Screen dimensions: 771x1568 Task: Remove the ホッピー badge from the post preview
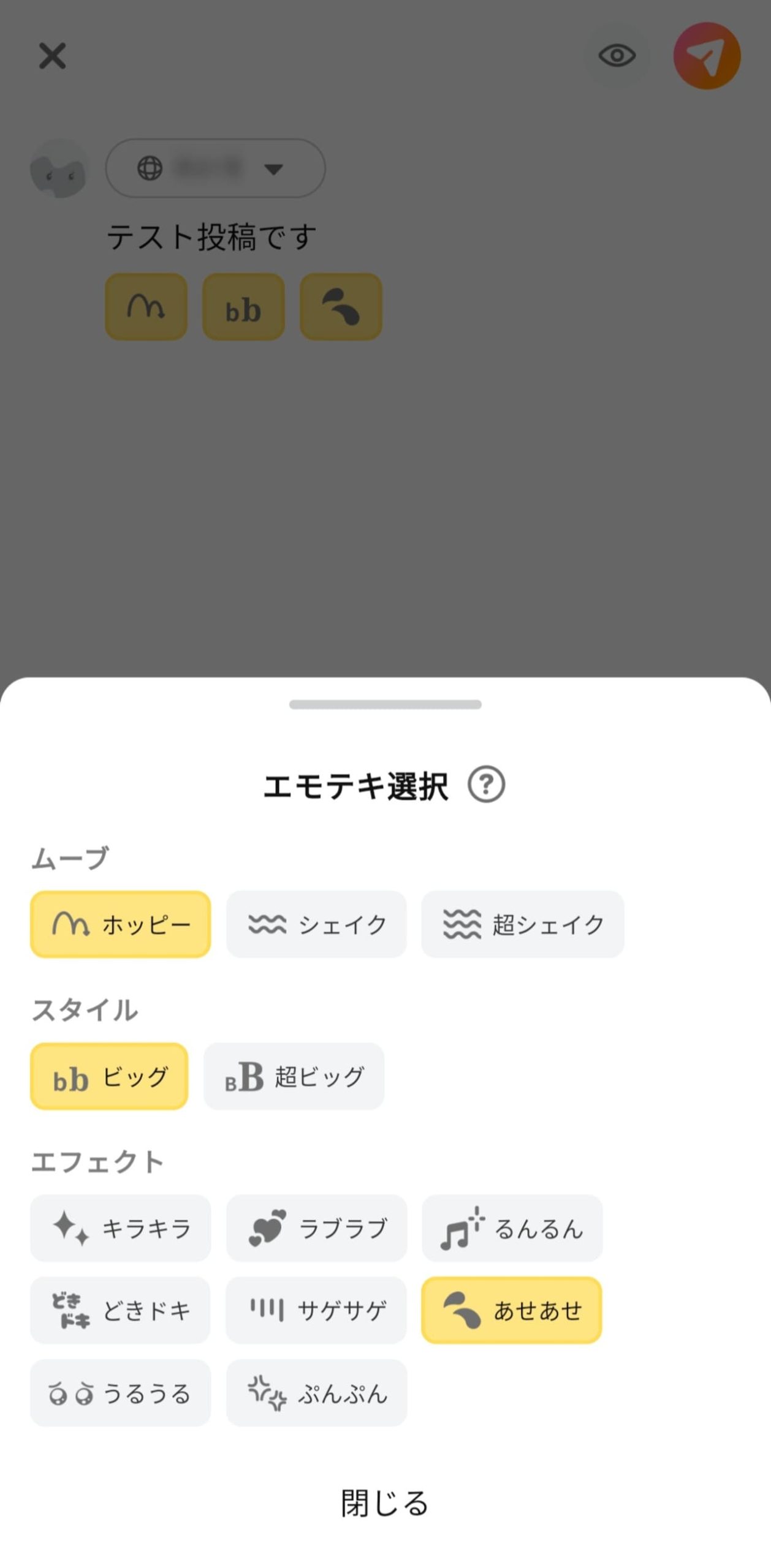pyautogui.click(x=146, y=307)
